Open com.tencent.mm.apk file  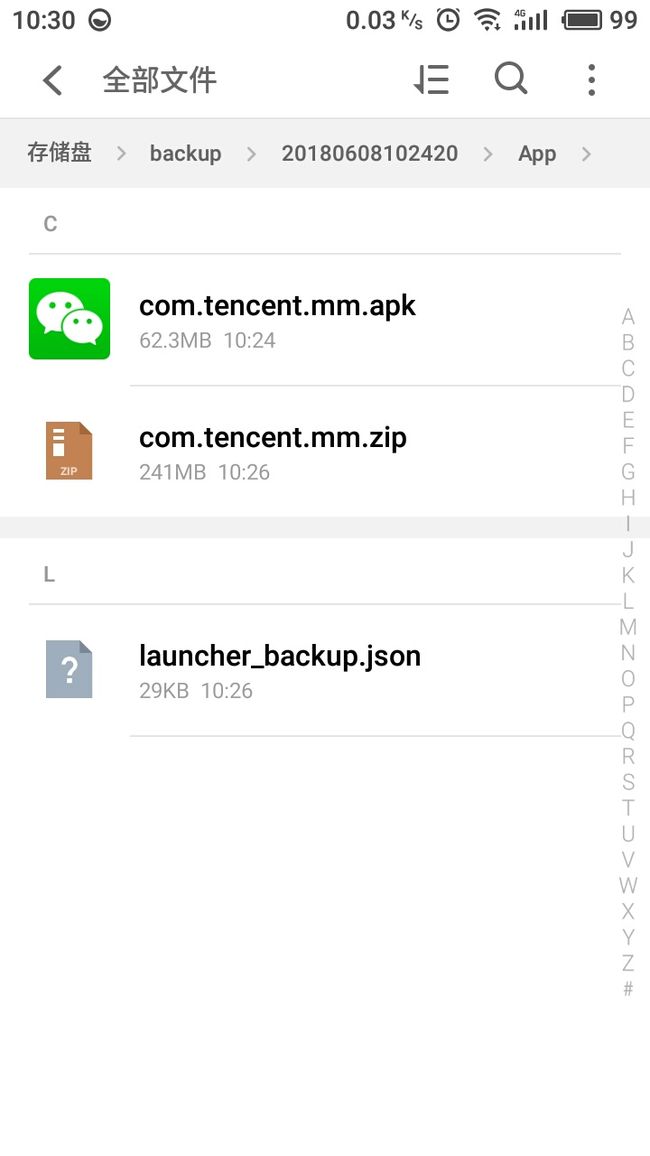(325, 319)
